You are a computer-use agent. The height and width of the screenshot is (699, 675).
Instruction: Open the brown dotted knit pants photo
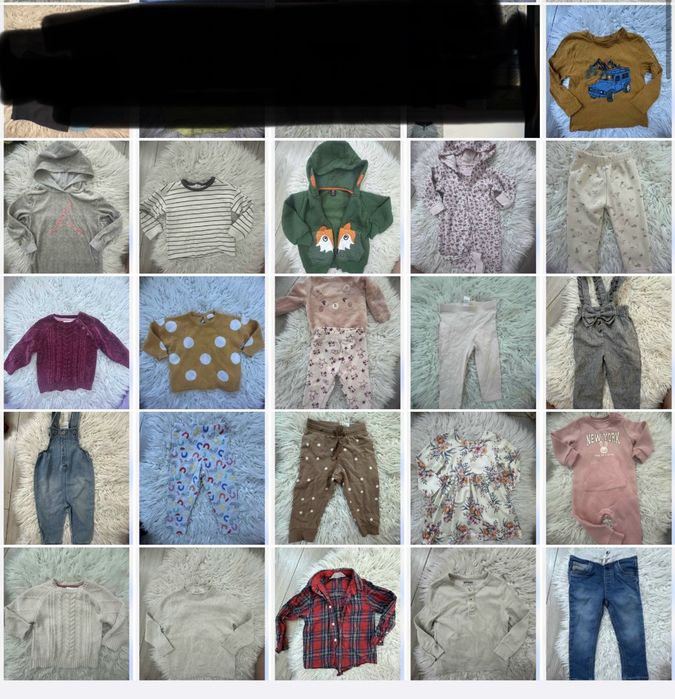[x=337, y=478]
